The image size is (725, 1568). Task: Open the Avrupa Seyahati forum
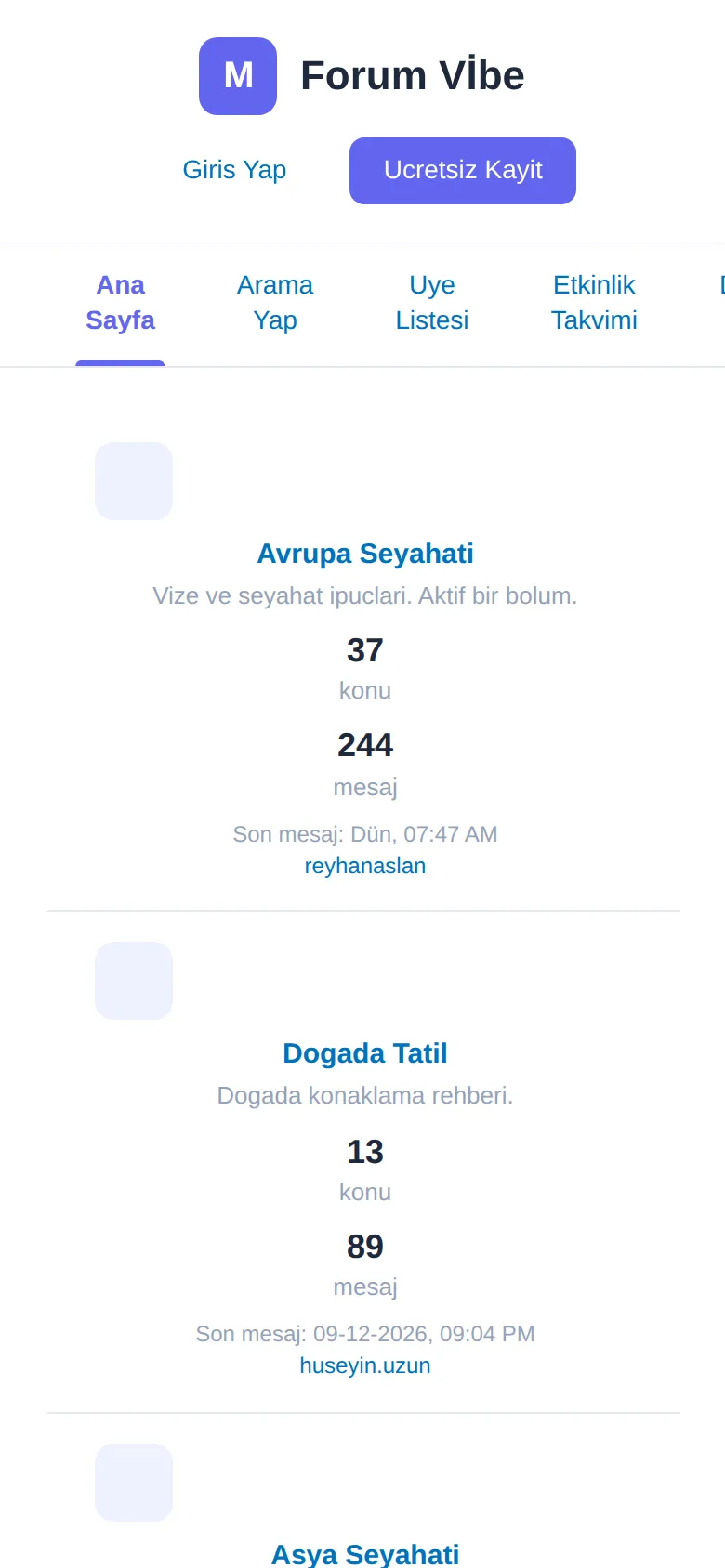tap(365, 554)
